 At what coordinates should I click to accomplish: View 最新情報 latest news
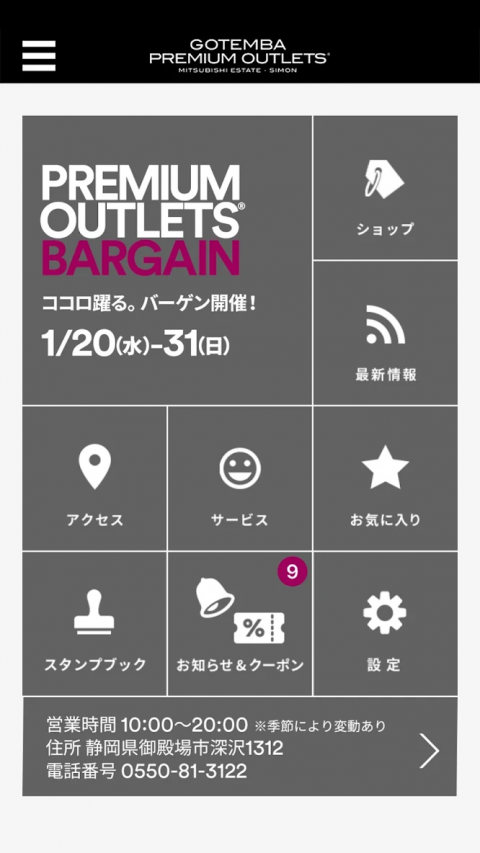pyautogui.click(x=385, y=333)
